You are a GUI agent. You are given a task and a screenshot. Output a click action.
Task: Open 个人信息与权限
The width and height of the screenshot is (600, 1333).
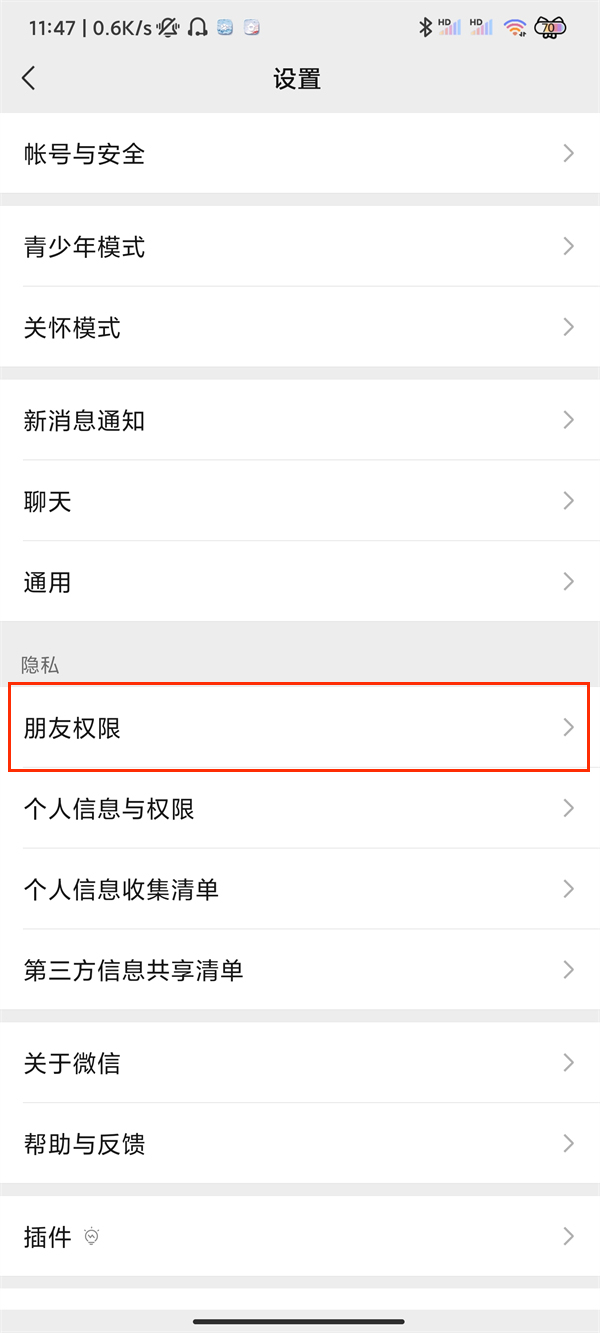tap(300, 808)
